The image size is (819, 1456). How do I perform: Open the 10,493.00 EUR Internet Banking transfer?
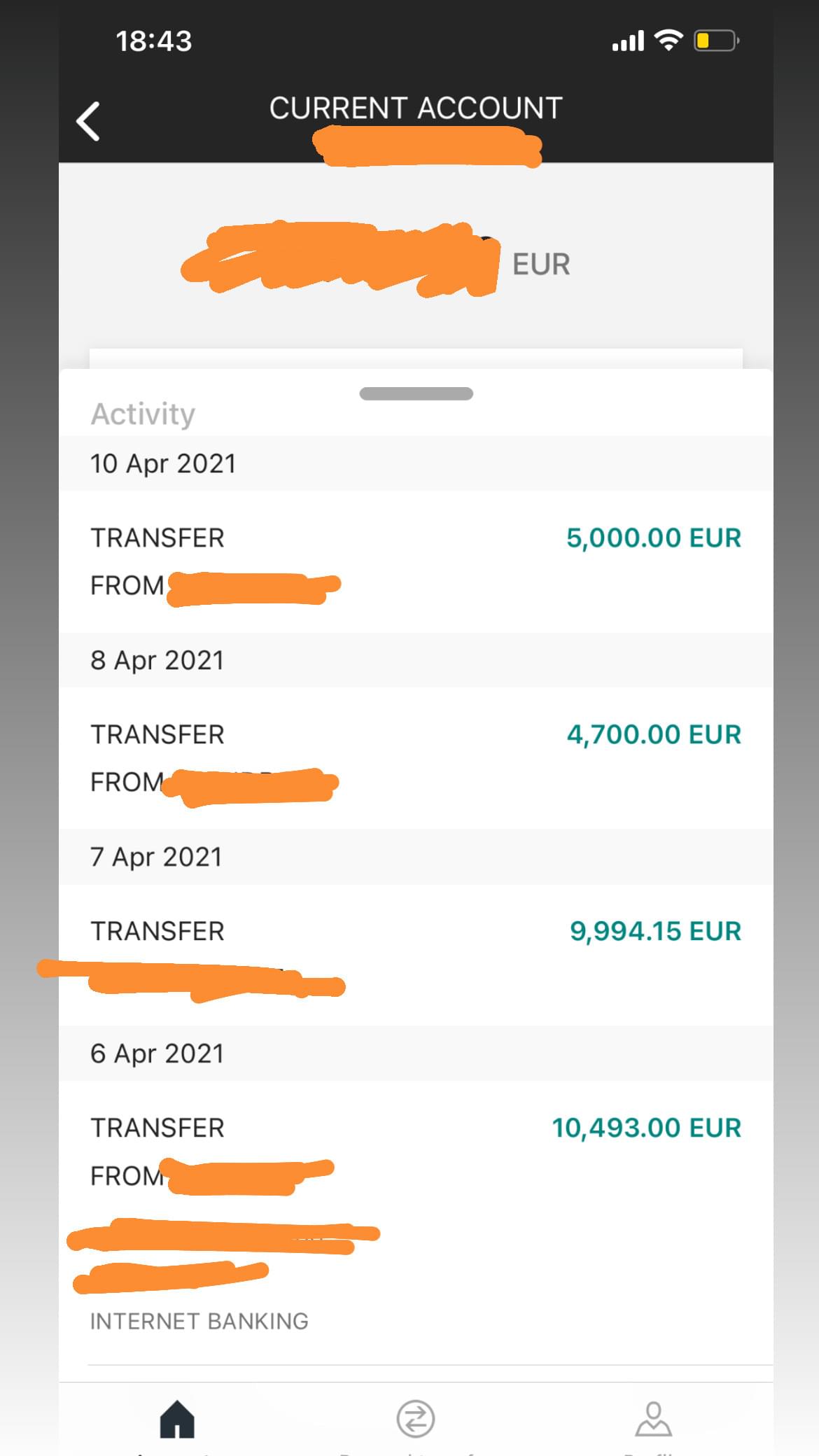click(416, 1223)
